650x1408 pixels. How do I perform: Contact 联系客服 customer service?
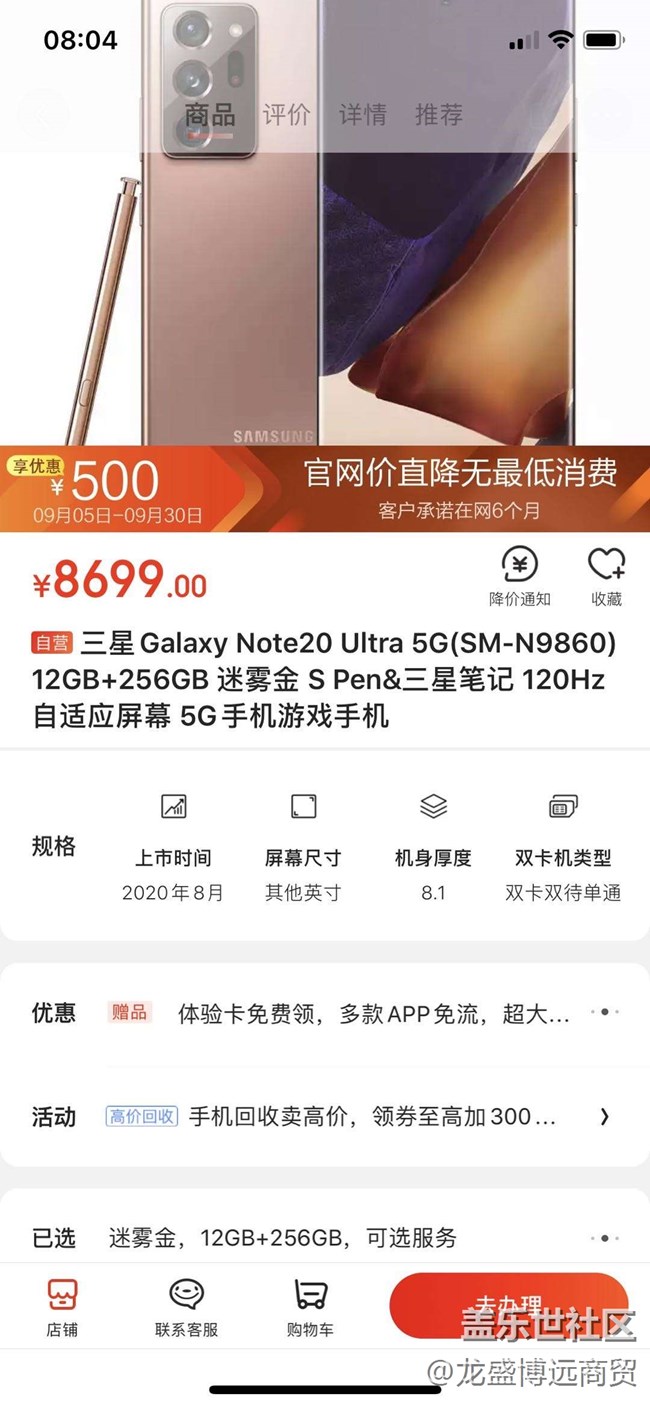[x=186, y=1307]
